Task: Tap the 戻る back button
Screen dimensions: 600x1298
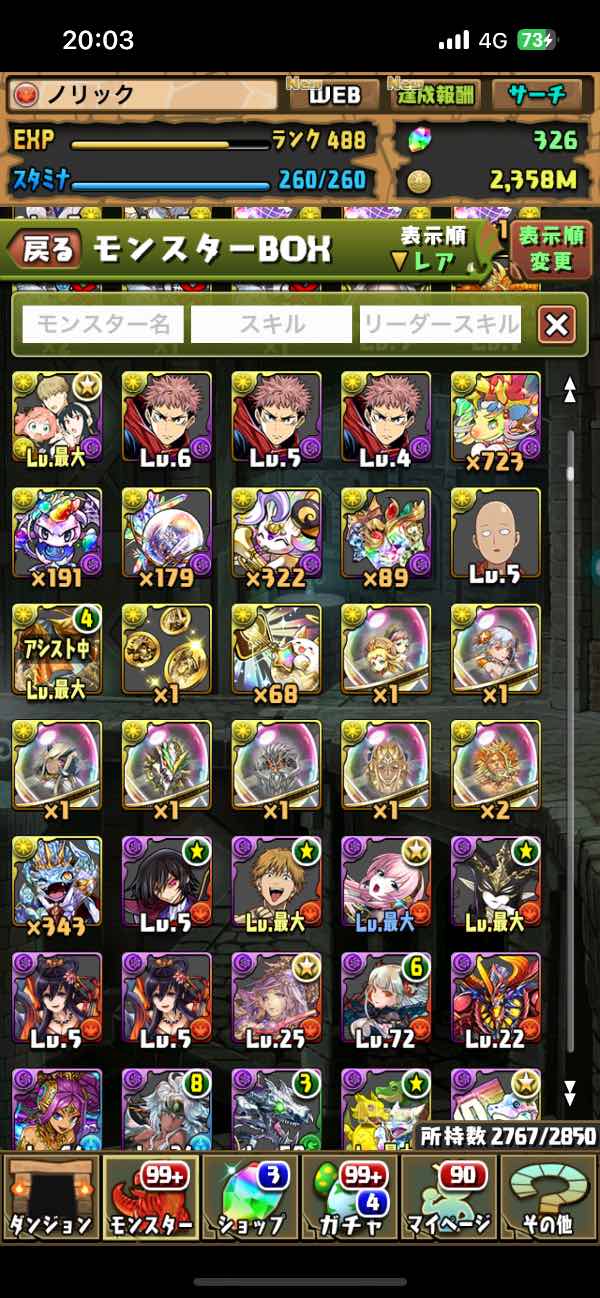Action: coord(46,249)
